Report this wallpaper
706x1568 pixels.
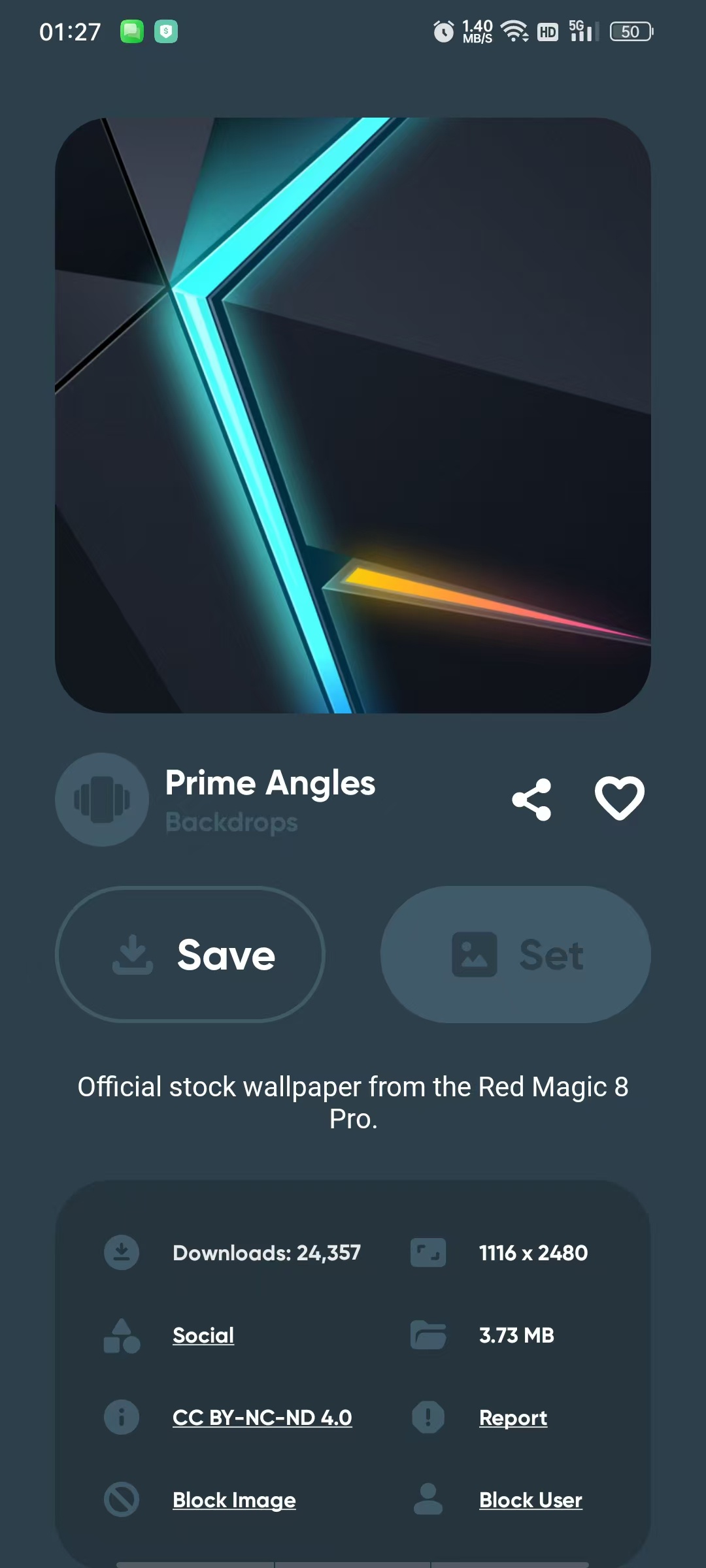[x=513, y=1418]
